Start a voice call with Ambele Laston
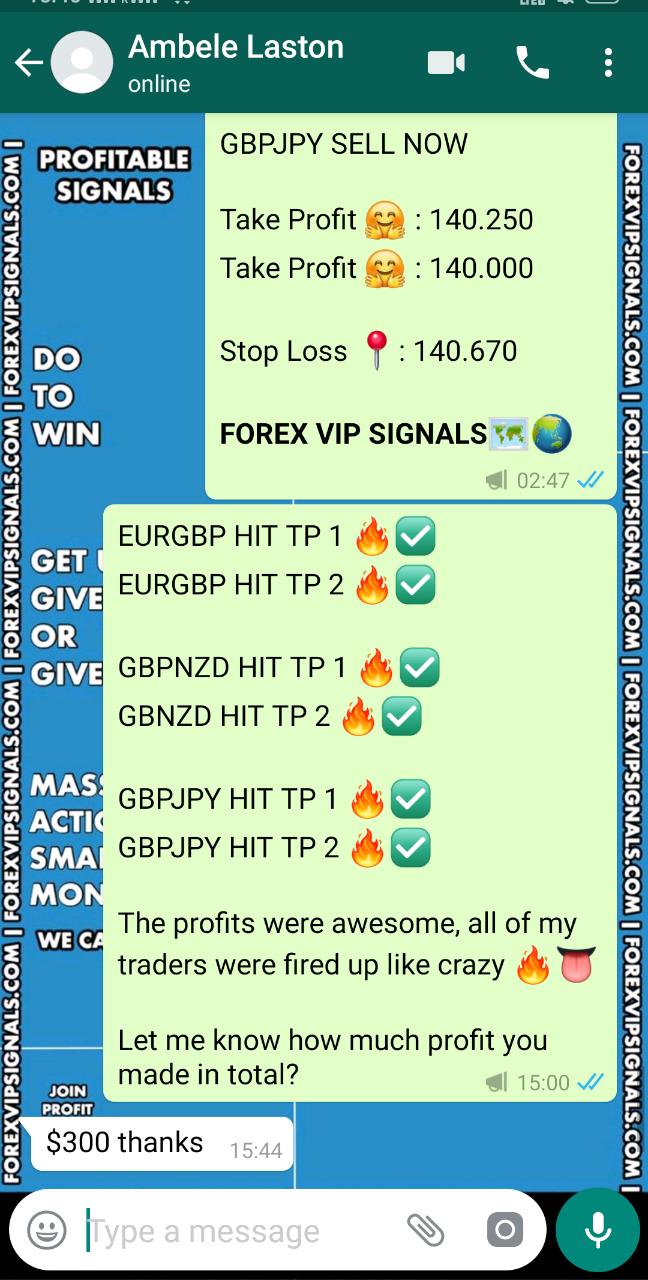The width and height of the screenshot is (648, 1280). click(532, 64)
